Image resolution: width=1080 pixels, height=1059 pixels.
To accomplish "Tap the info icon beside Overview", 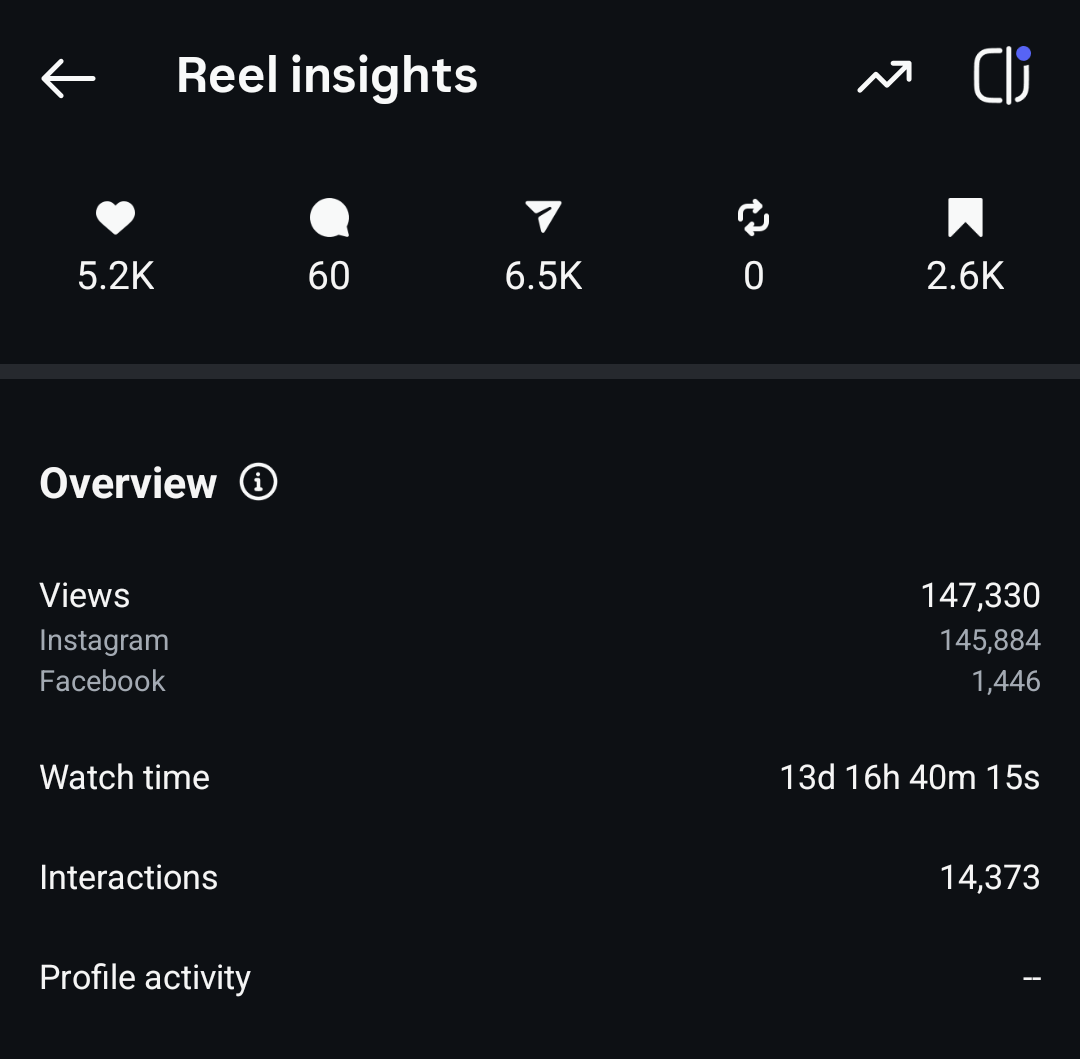I will point(259,483).
